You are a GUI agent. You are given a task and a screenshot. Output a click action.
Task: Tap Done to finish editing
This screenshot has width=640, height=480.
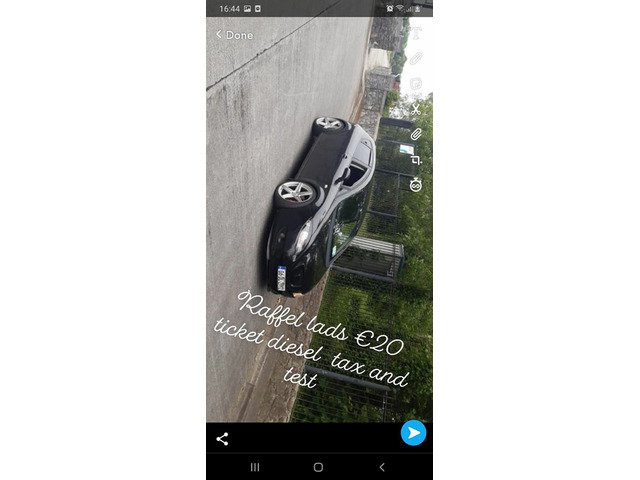coord(235,35)
